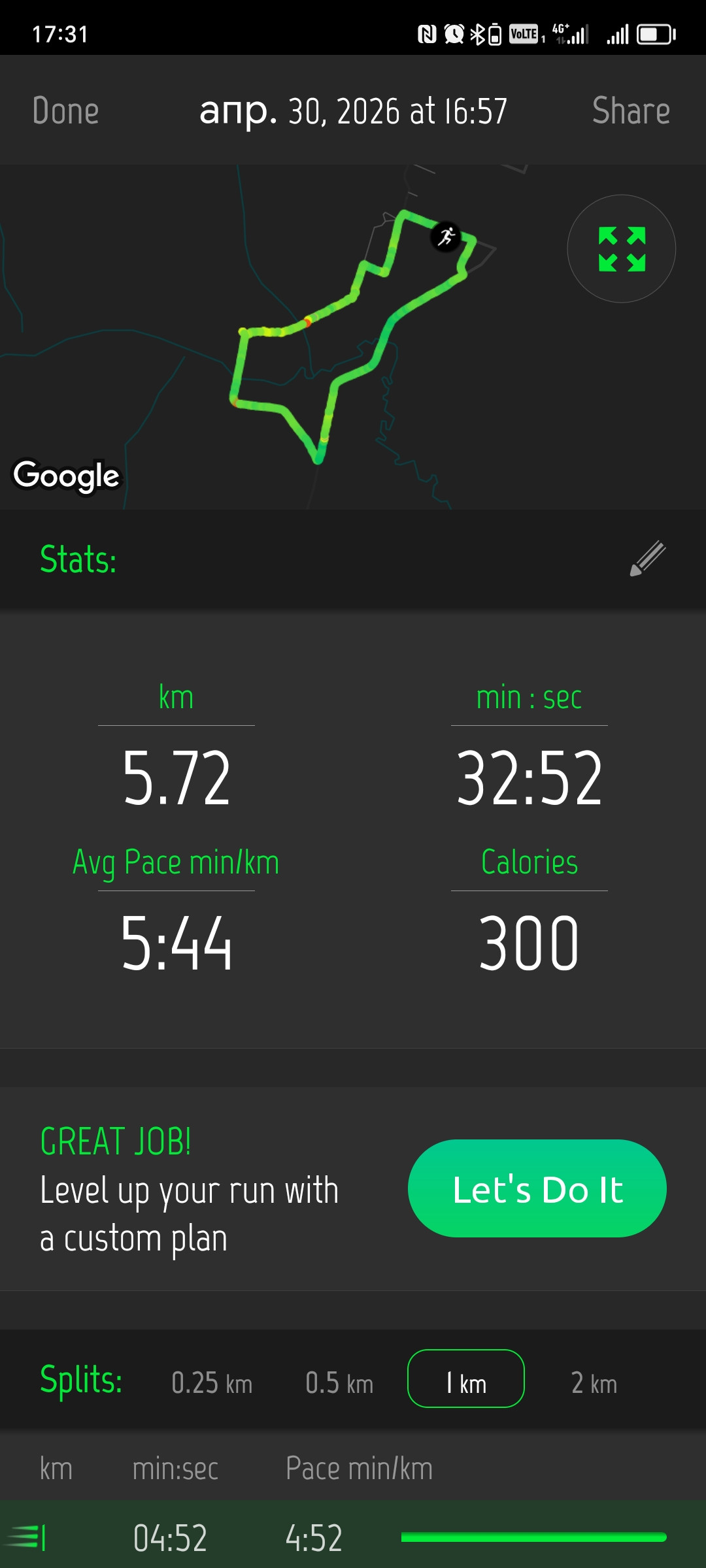
Task: Select the 1 km splits option
Action: tap(466, 1379)
